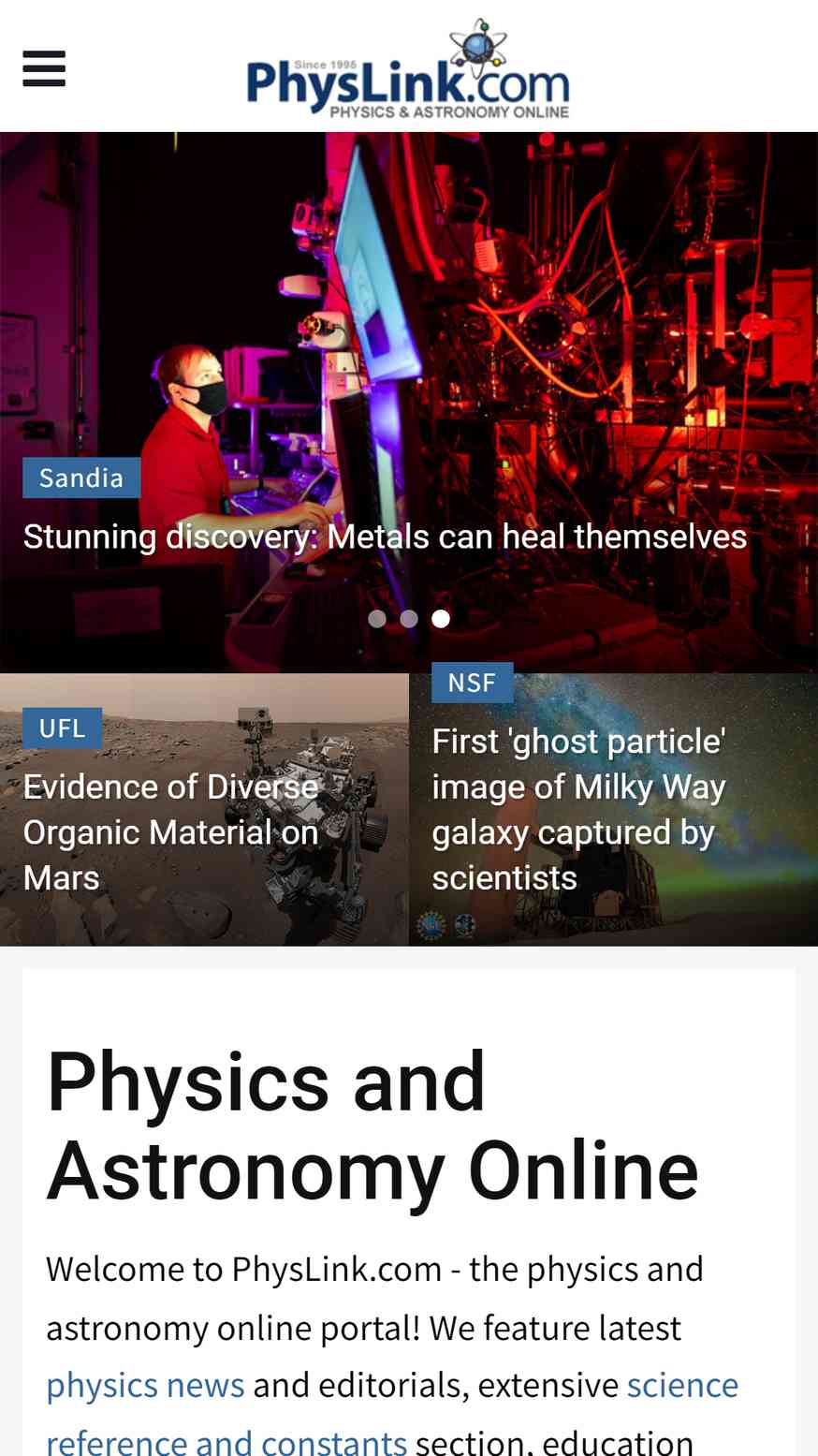The image size is (818, 1456).
Task: Select the second carousel dot
Action: point(409,619)
